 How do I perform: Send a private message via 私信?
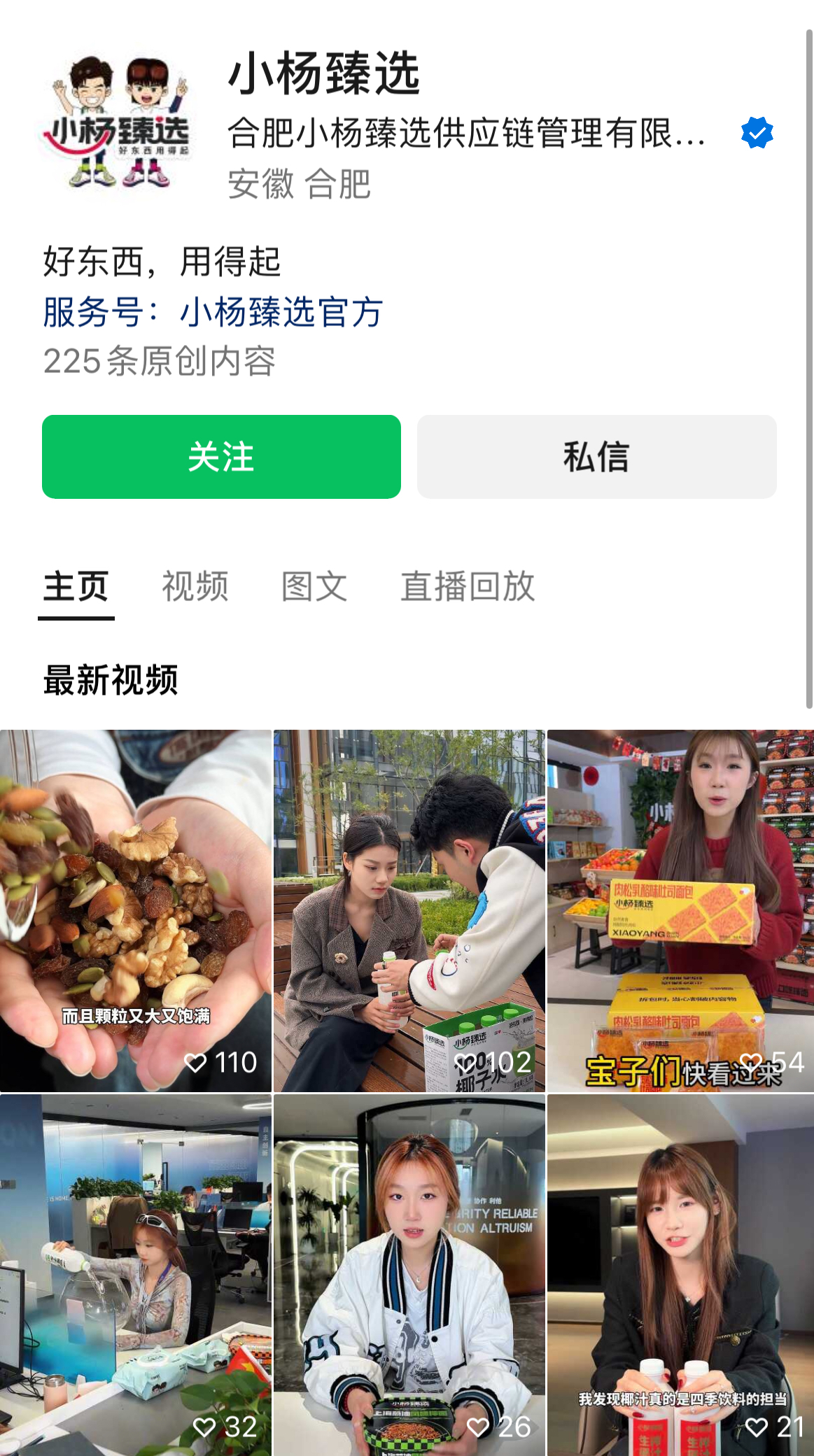point(596,457)
